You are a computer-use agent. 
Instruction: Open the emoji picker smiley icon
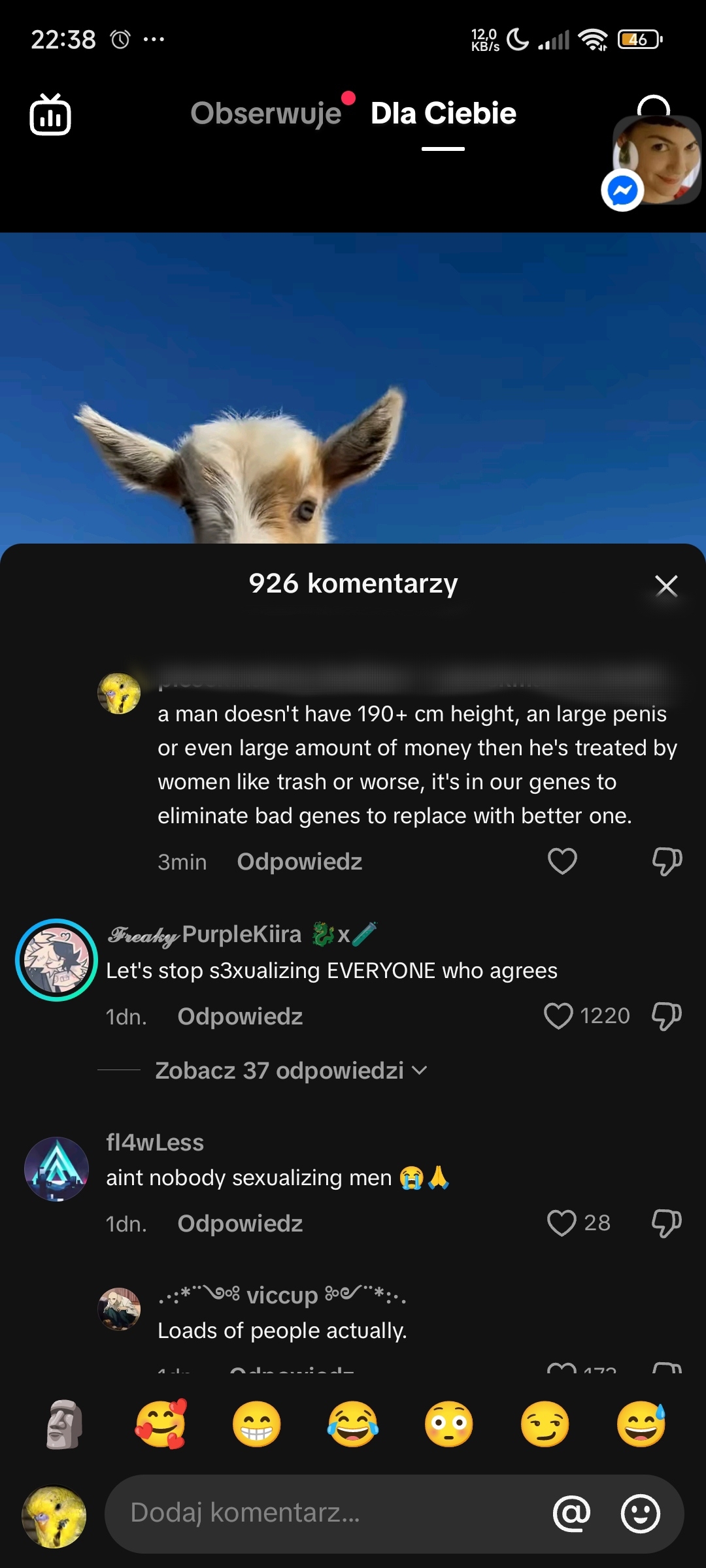pyautogui.click(x=640, y=1513)
